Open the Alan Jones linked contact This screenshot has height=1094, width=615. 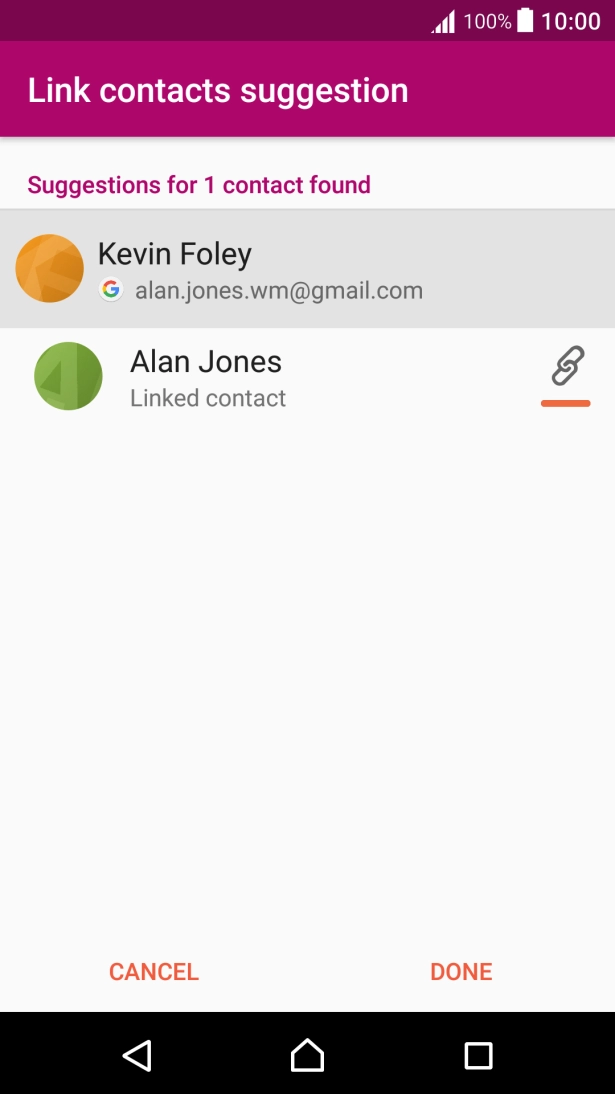click(206, 377)
